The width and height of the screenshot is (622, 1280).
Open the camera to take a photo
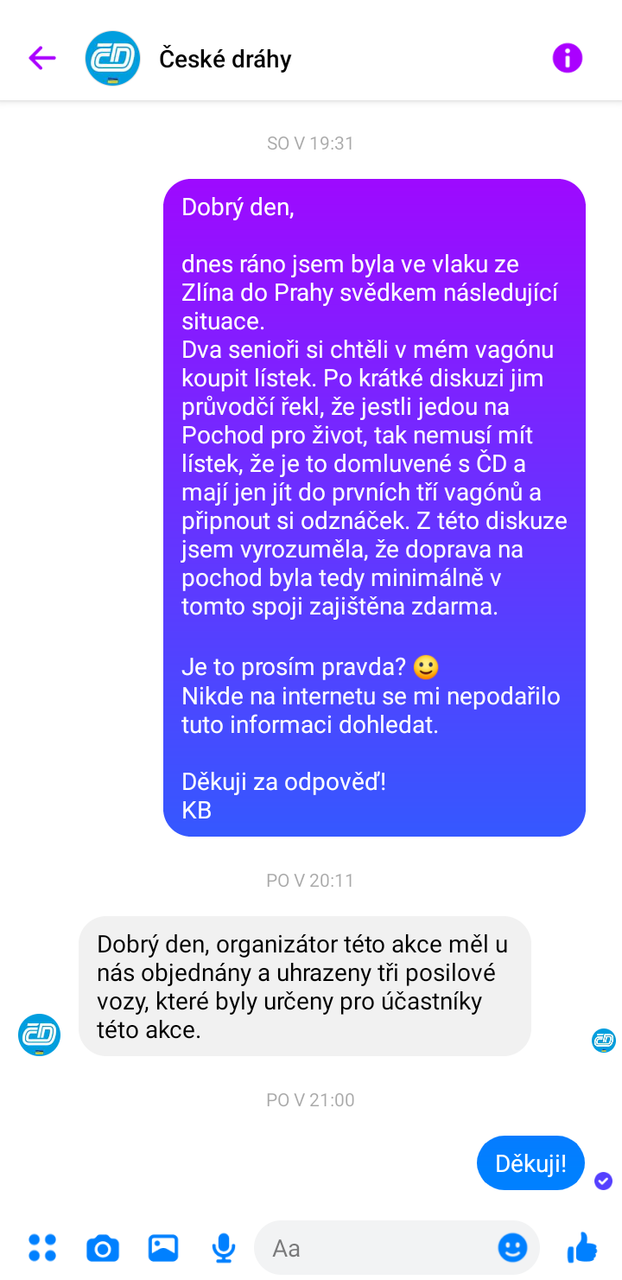[102, 1248]
